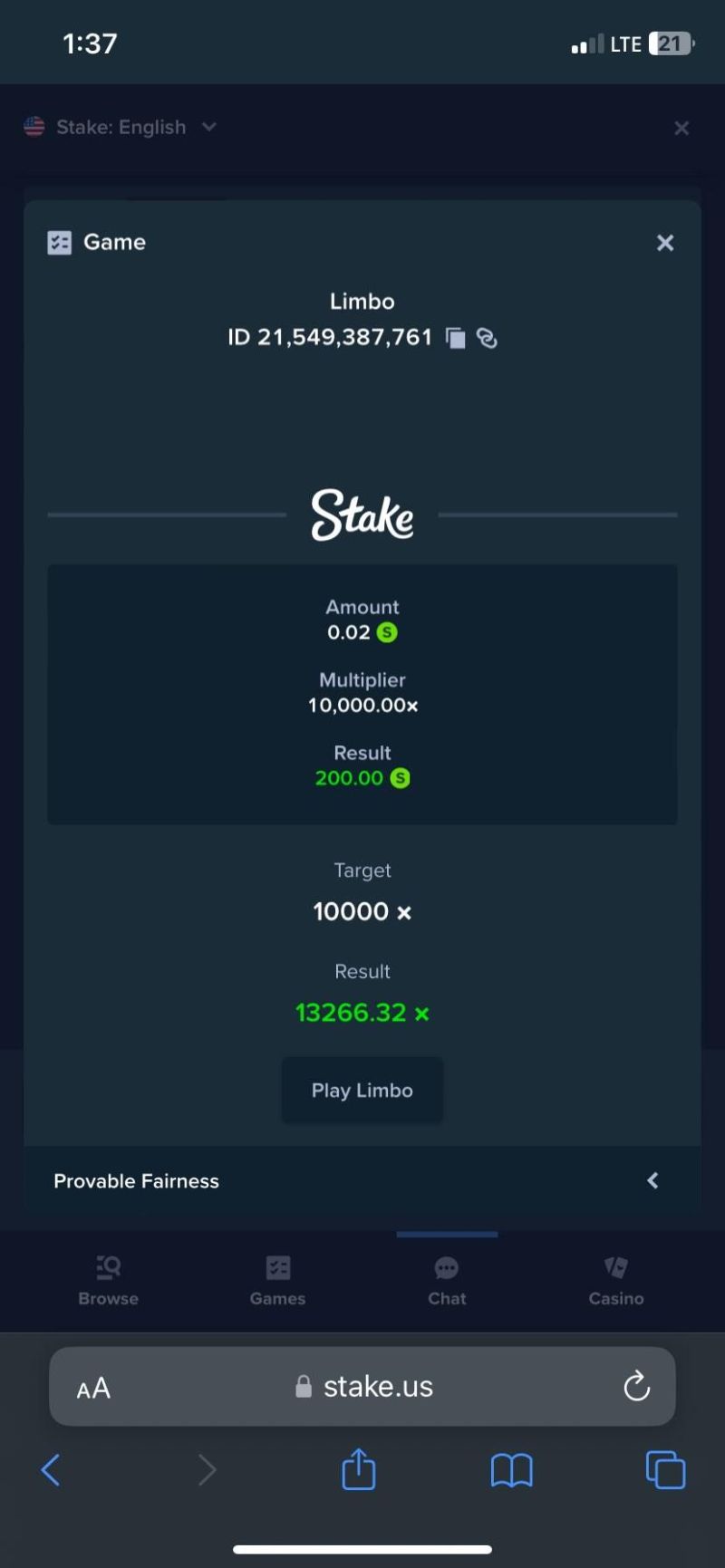725x1568 pixels.
Task: Dismiss the language panel with X
Action: click(x=681, y=129)
